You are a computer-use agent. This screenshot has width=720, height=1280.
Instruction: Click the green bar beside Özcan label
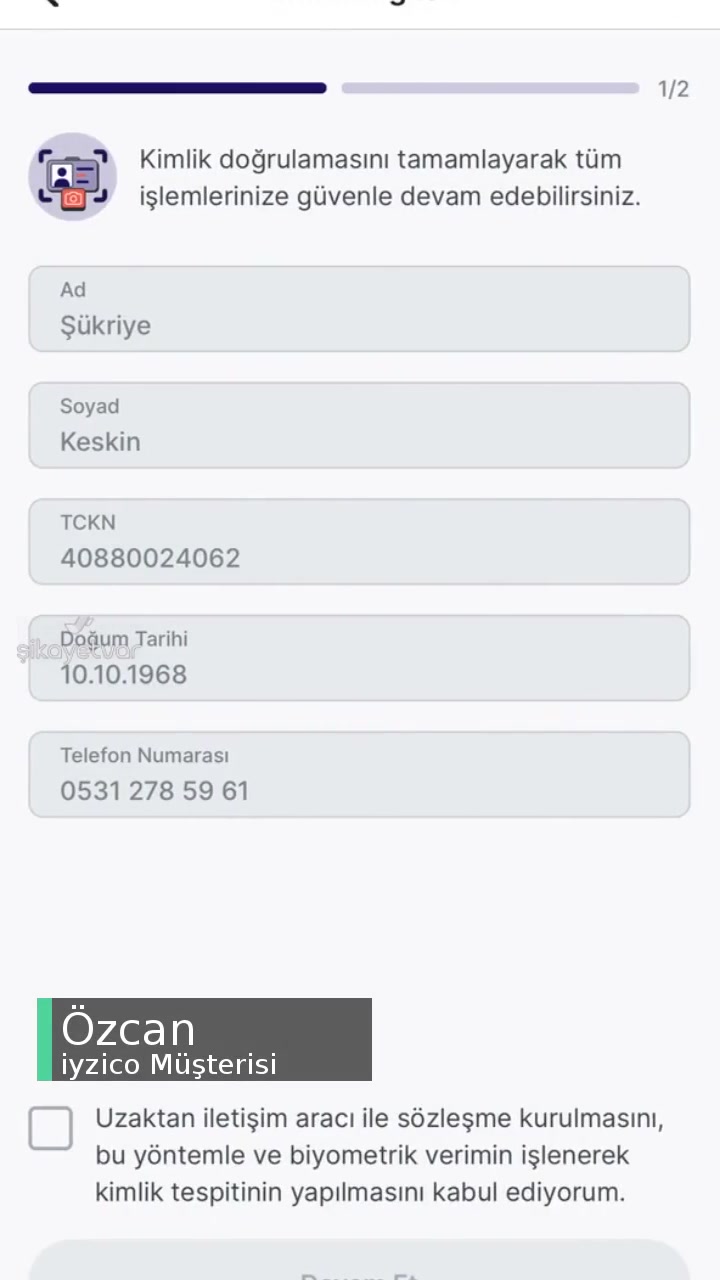click(x=44, y=1039)
